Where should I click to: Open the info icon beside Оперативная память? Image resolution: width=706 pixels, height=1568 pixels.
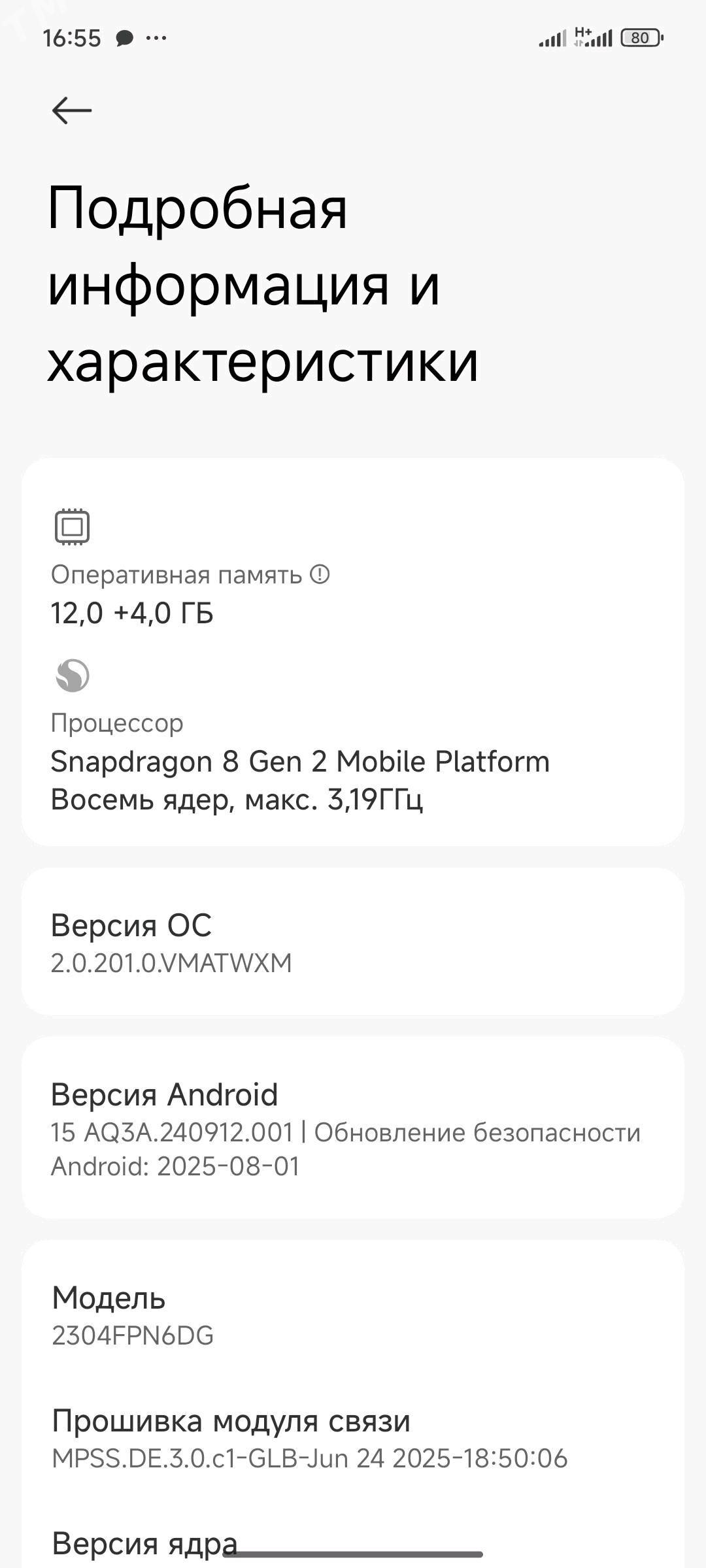320,575
